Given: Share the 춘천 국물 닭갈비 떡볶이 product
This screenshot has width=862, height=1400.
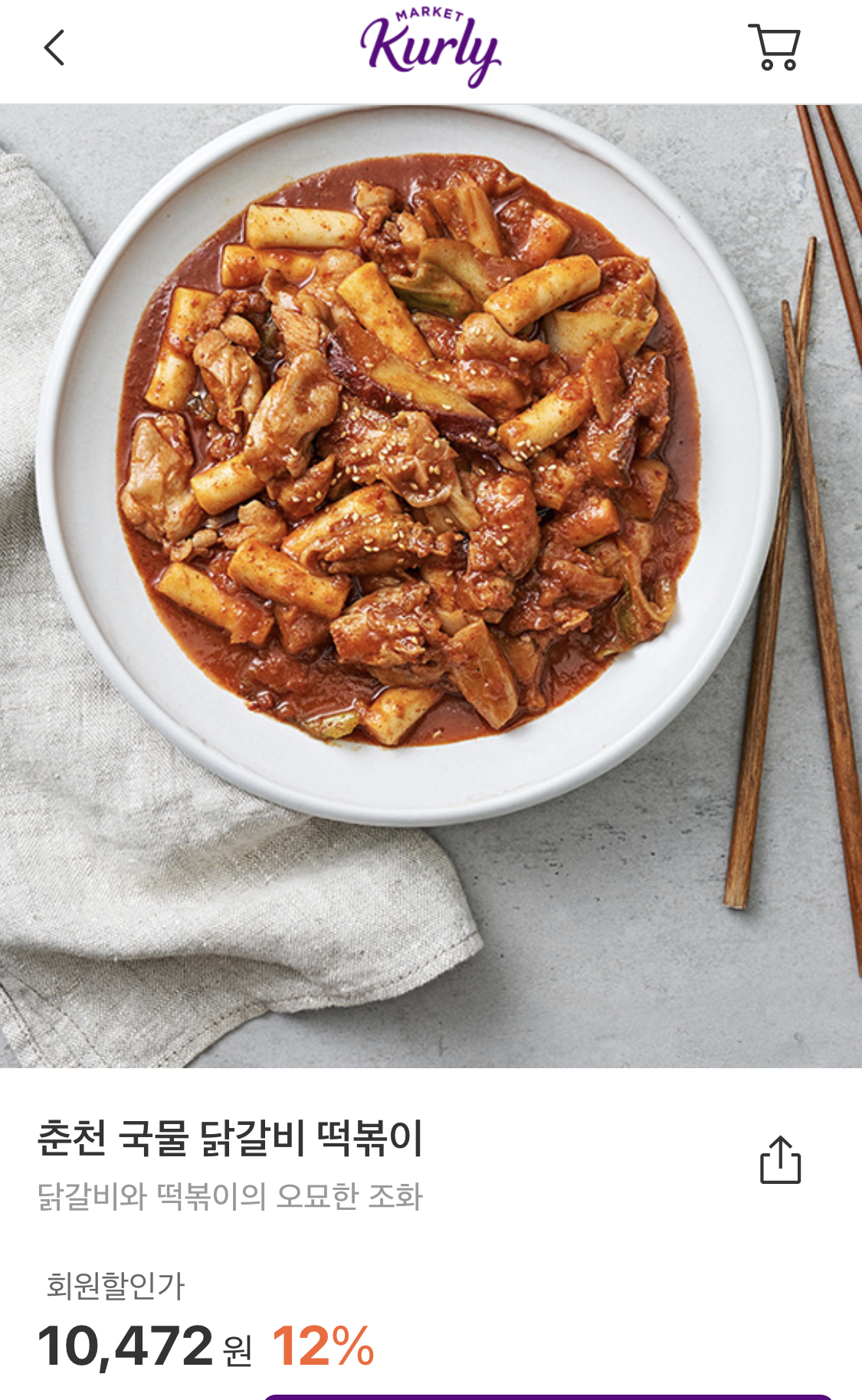Looking at the screenshot, I should pos(780,1159).
